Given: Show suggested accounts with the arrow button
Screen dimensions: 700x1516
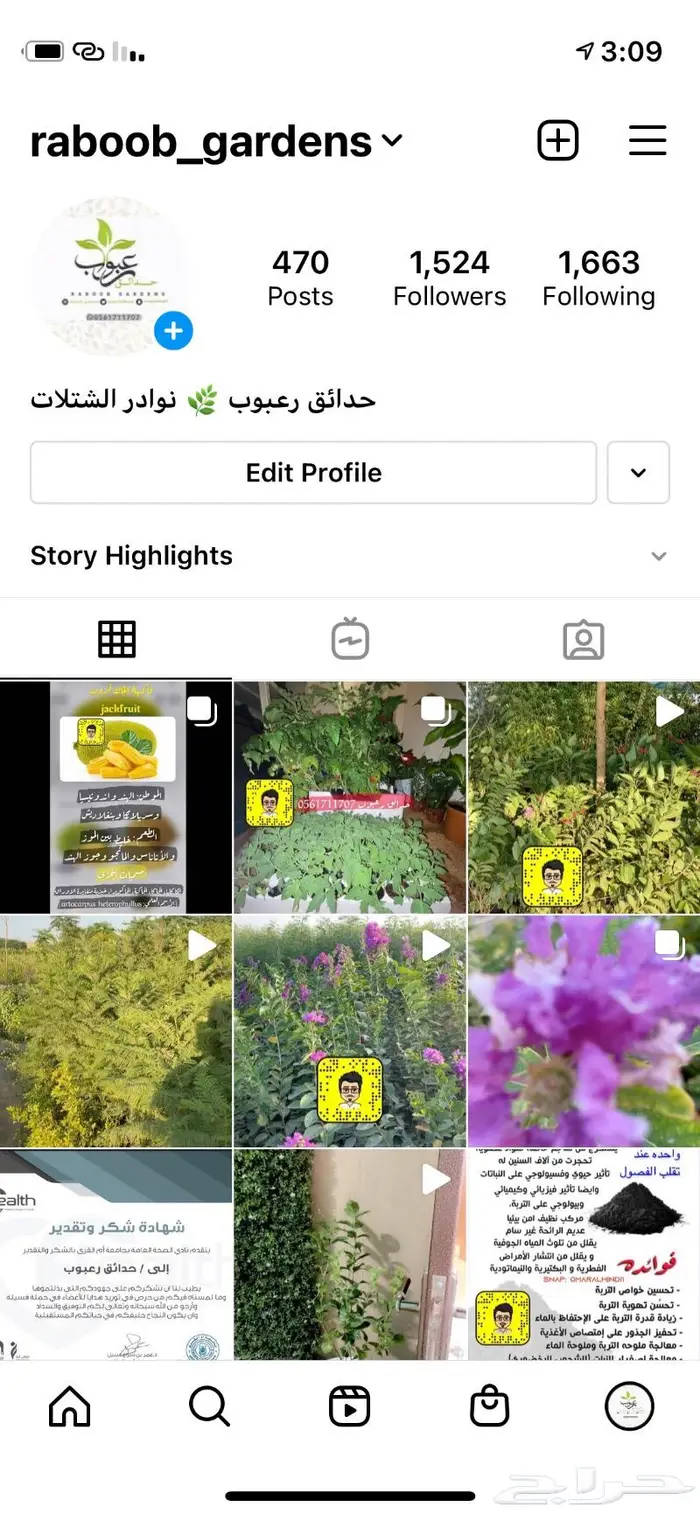Looking at the screenshot, I should [638, 473].
